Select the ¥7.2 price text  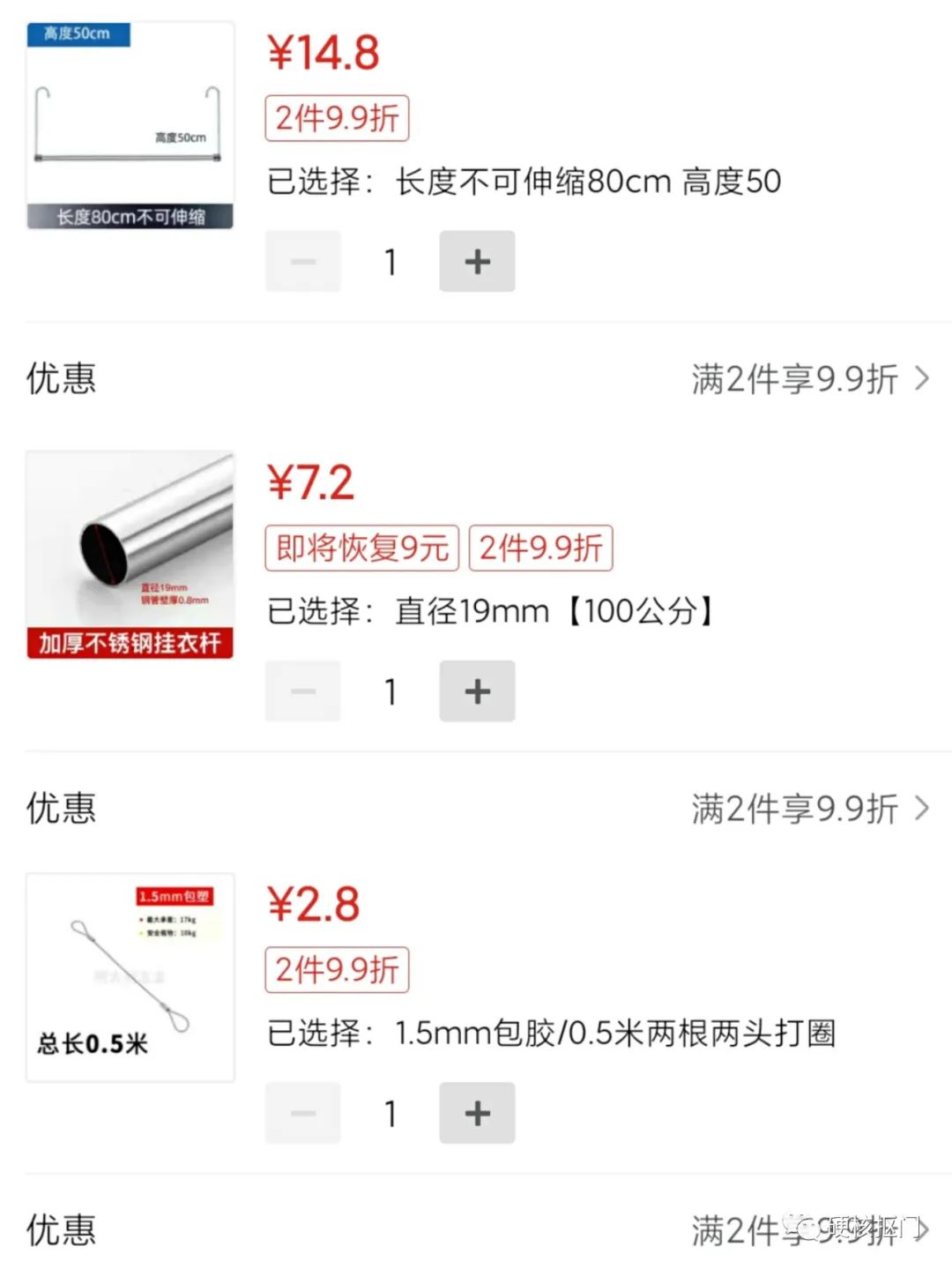(x=310, y=481)
